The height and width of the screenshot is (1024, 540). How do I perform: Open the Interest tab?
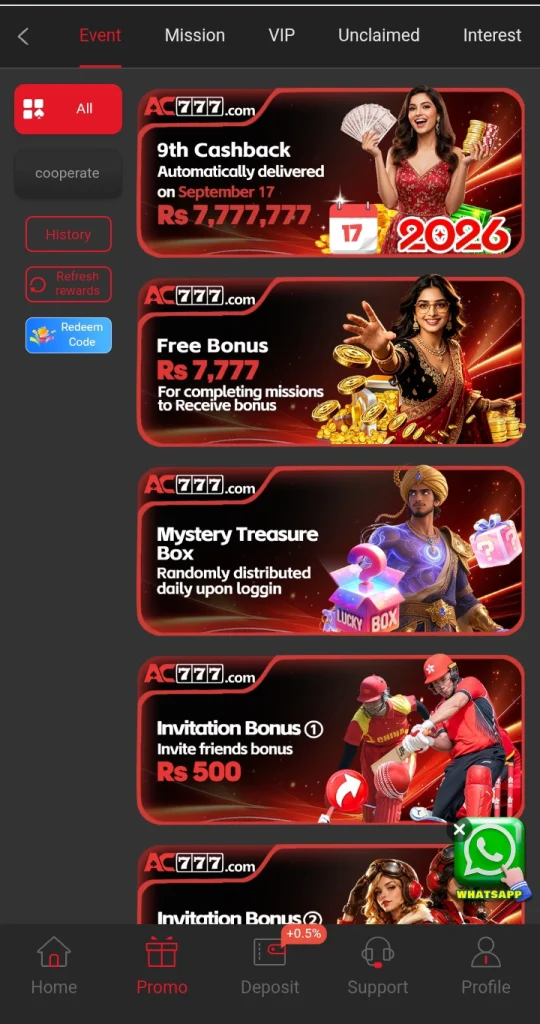click(x=492, y=35)
